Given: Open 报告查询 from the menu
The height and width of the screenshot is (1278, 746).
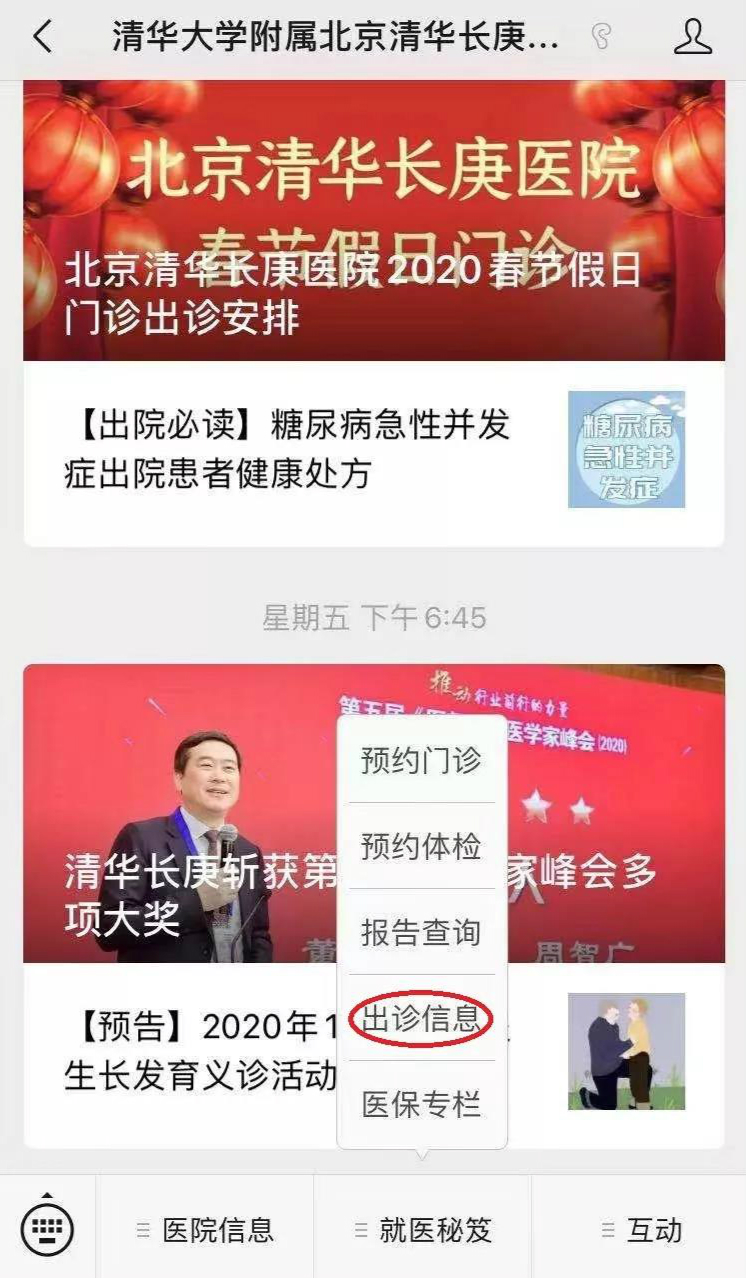Looking at the screenshot, I should coord(421,932).
